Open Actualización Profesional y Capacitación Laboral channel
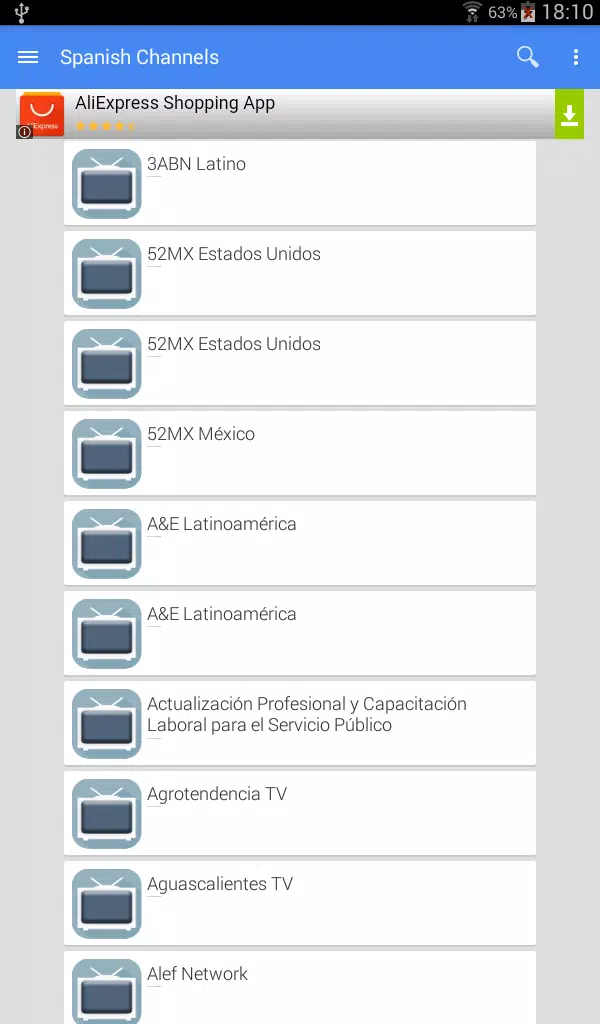 [300, 723]
